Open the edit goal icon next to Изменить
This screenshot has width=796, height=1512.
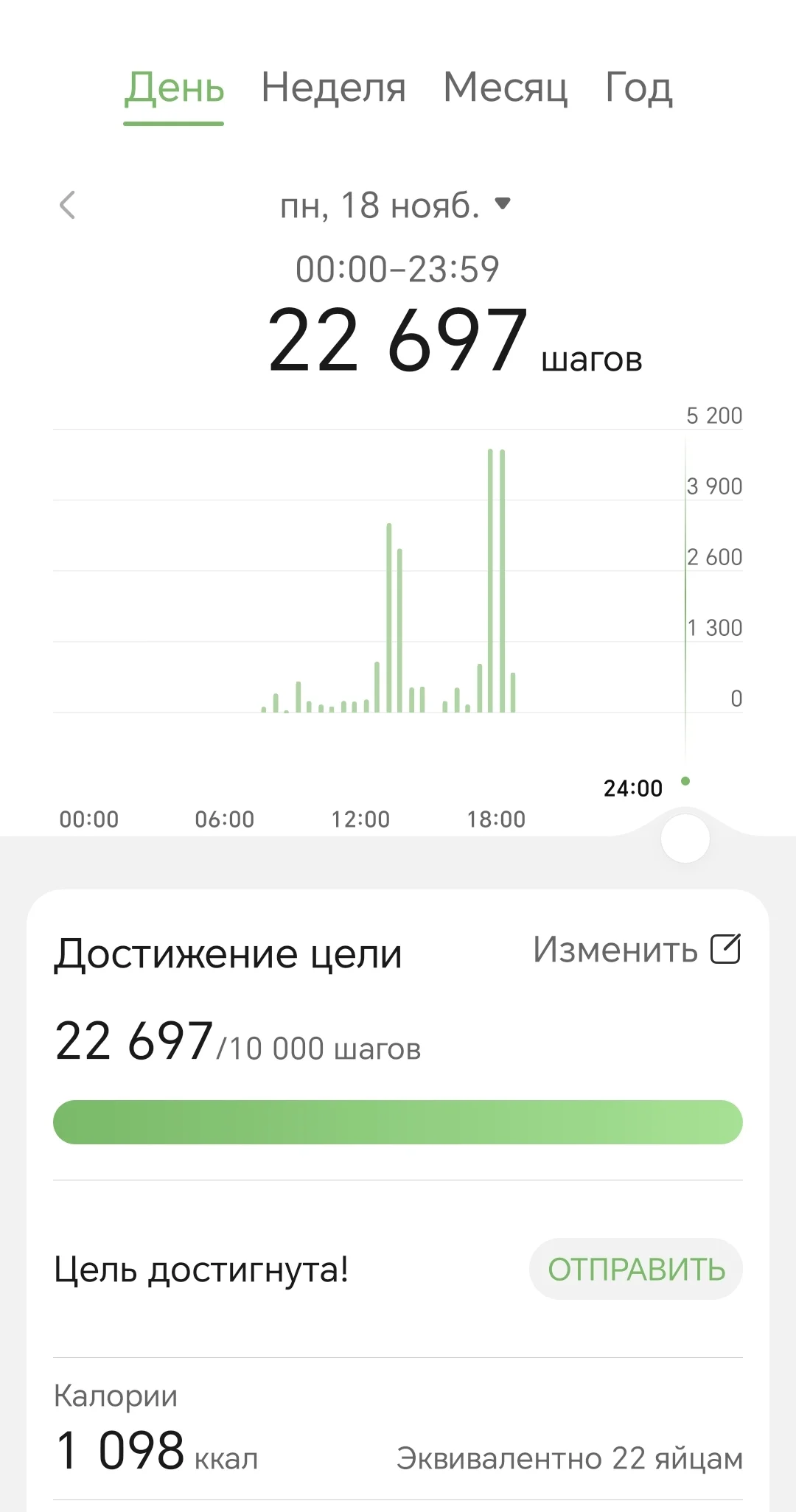(726, 950)
